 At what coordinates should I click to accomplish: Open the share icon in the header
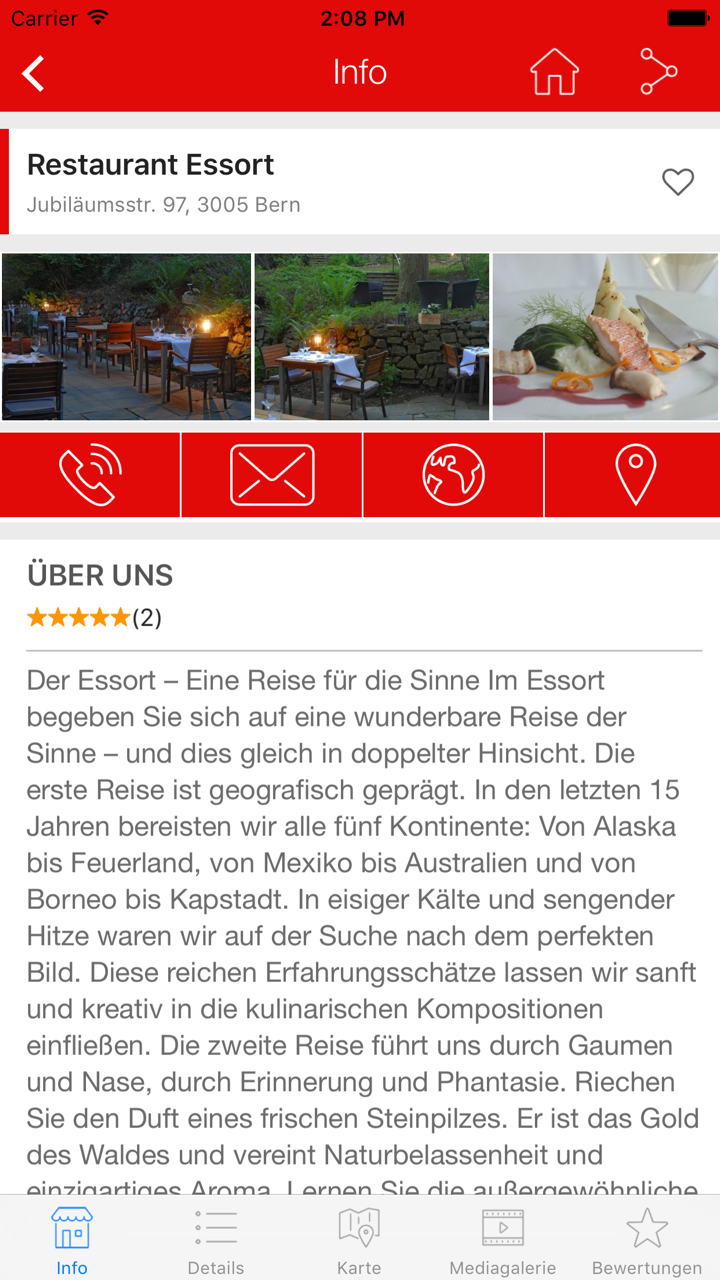[658, 72]
